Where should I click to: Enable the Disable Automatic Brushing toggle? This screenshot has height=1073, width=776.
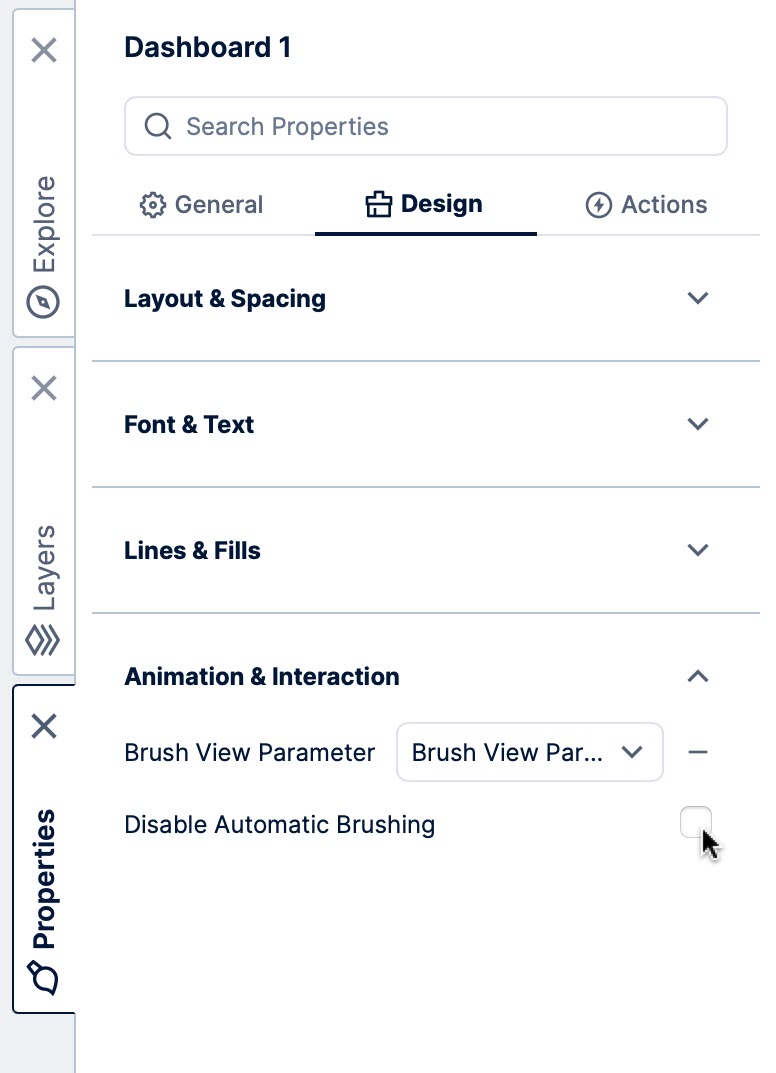[x=695, y=822]
